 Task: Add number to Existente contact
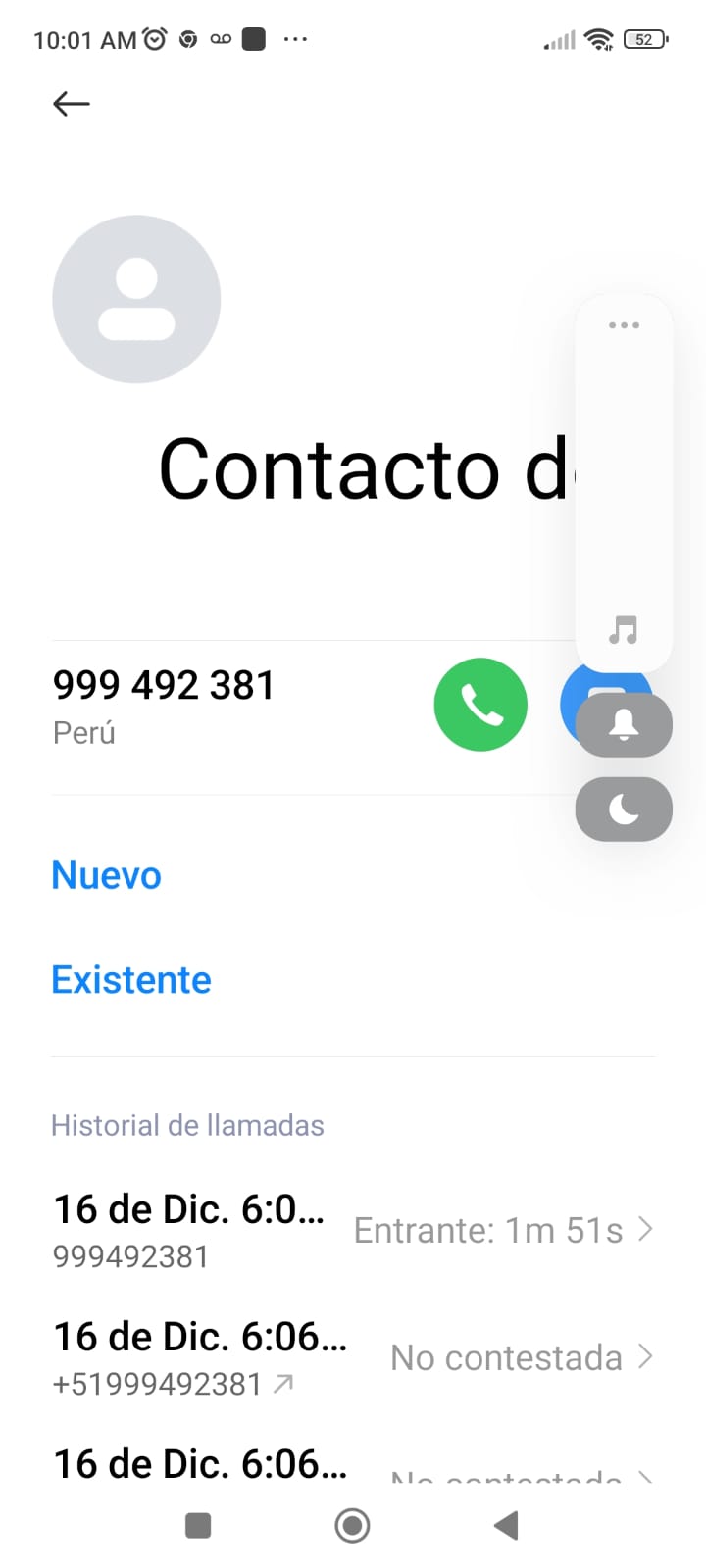tap(131, 980)
